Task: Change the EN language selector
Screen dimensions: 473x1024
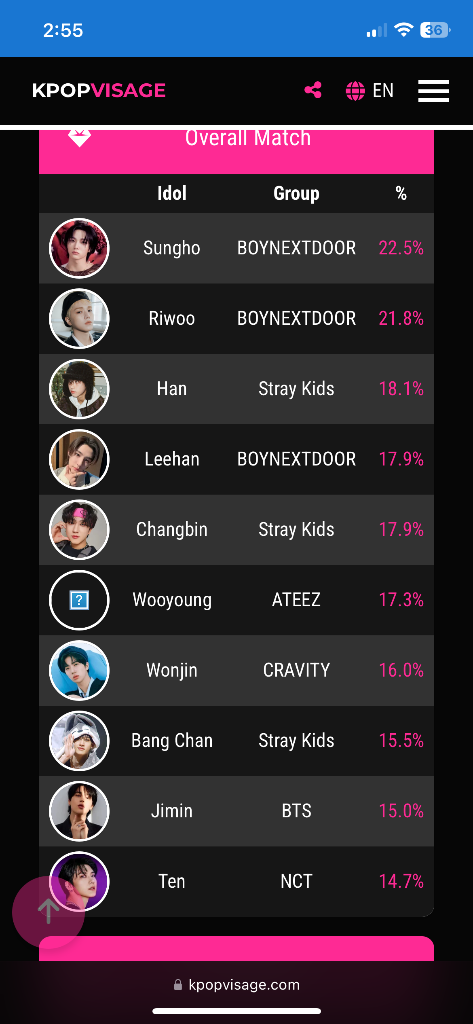Action: pyautogui.click(x=370, y=90)
